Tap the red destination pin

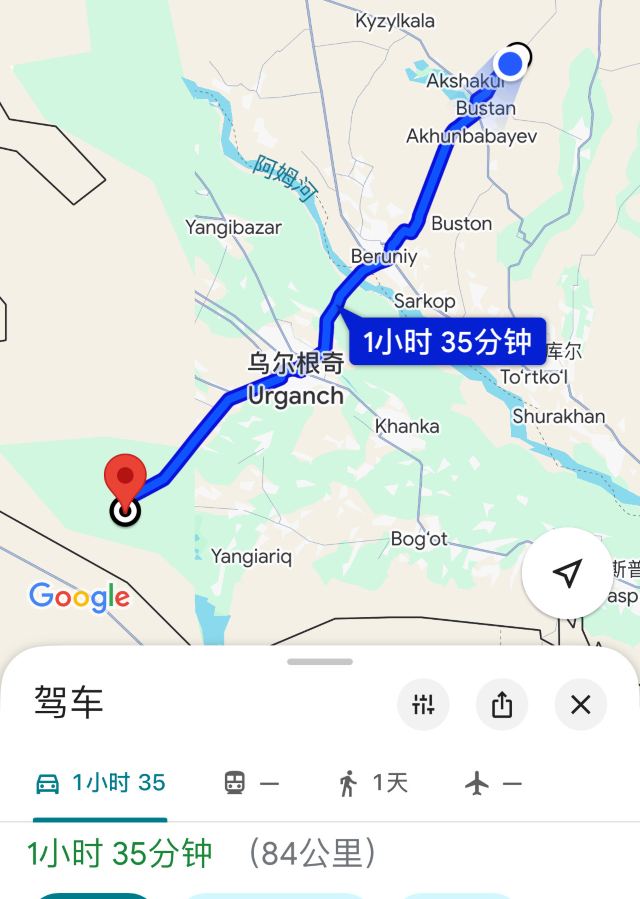point(125,480)
